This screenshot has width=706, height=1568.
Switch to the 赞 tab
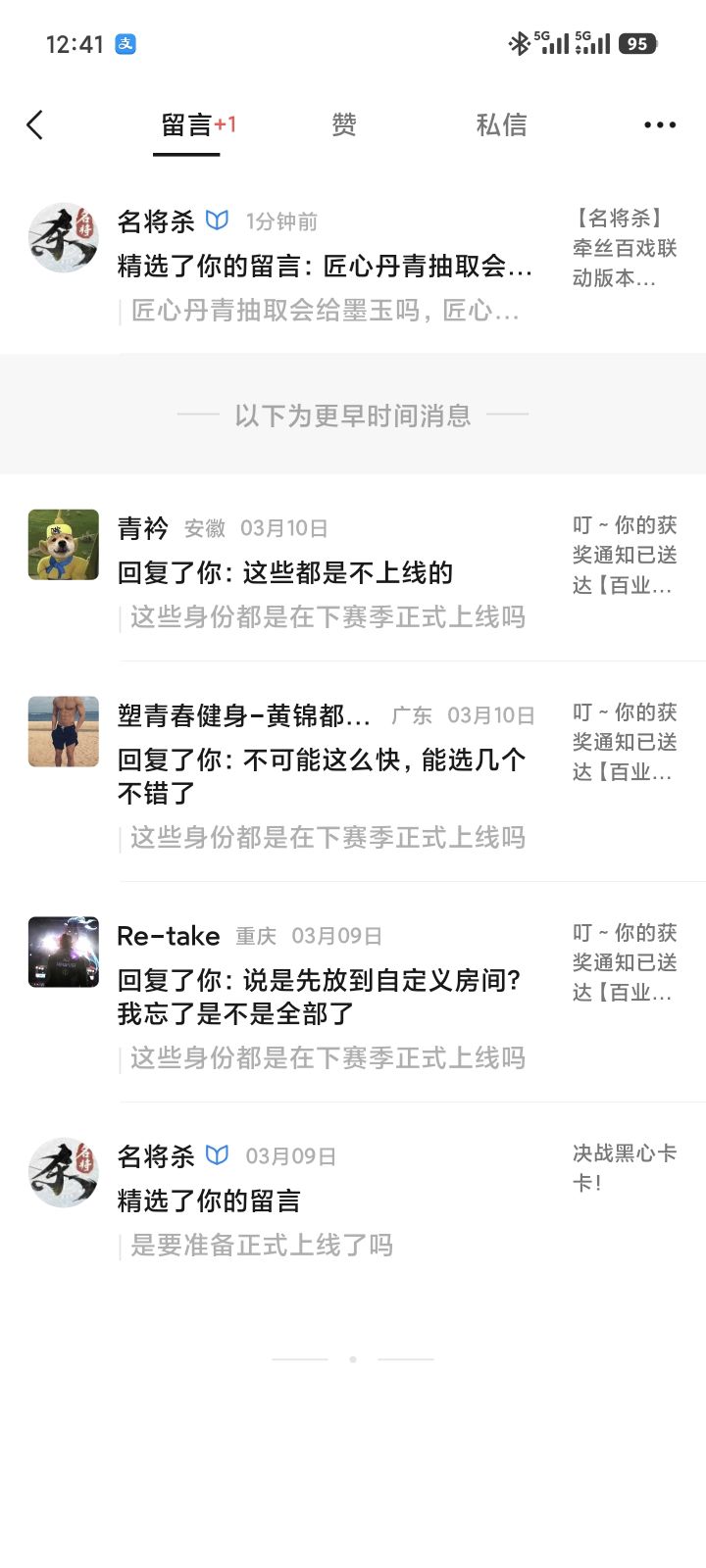[x=343, y=124]
